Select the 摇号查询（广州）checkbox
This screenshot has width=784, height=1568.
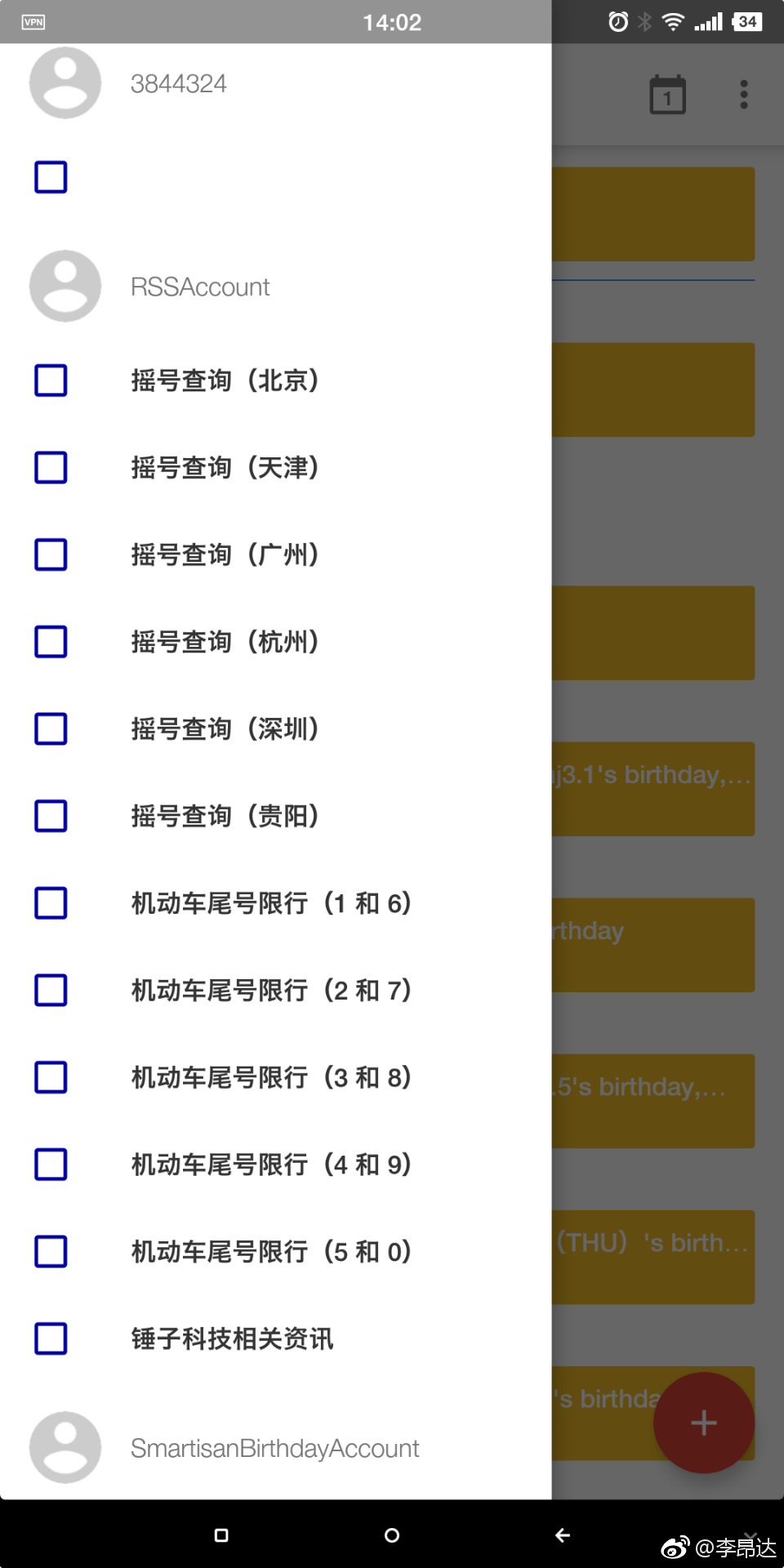[51, 555]
